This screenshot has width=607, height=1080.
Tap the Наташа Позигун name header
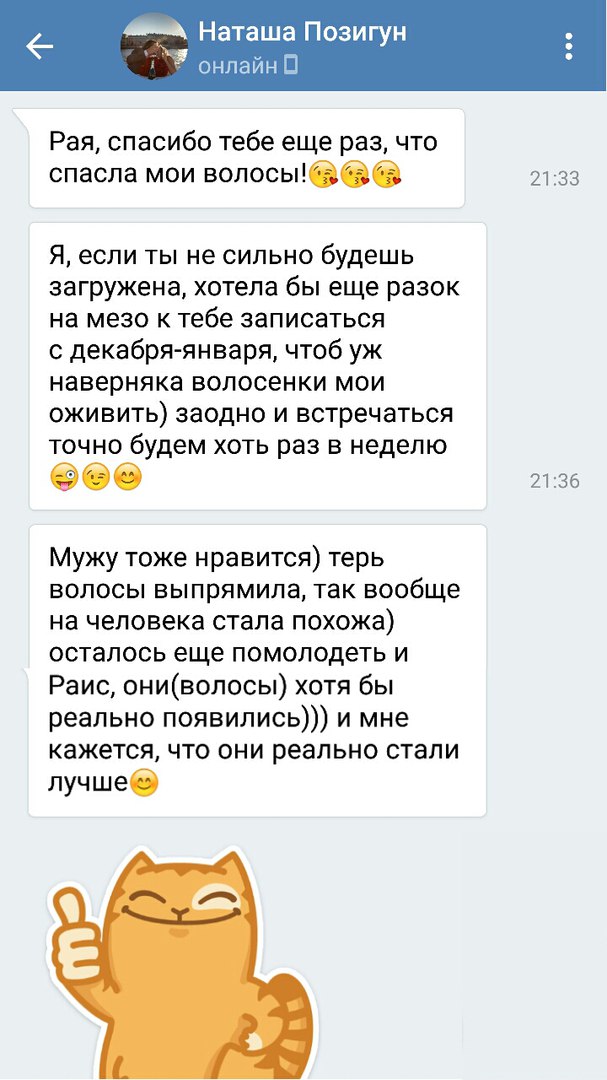(x=302, y=32)
